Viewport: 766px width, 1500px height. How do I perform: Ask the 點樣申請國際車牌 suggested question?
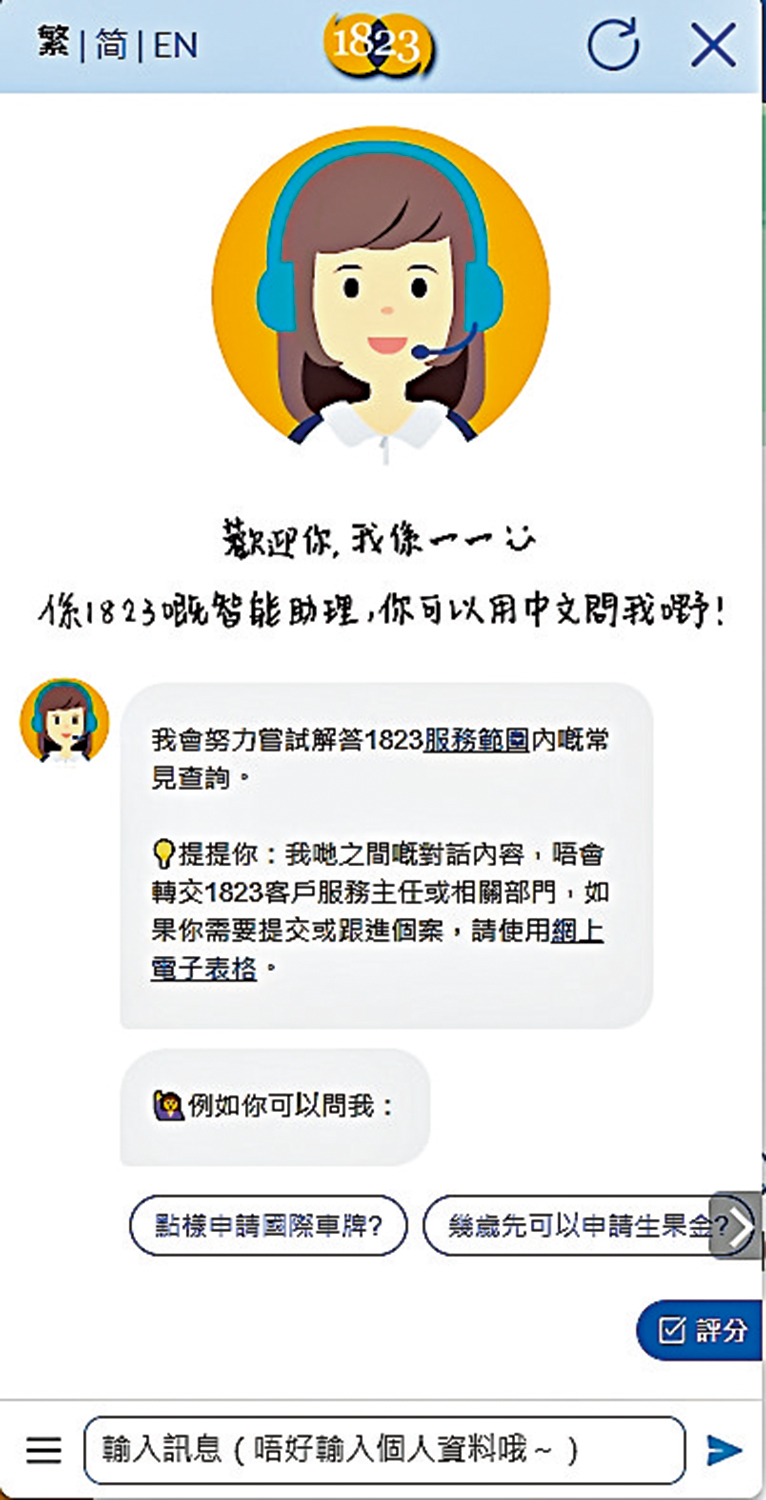268,1224
